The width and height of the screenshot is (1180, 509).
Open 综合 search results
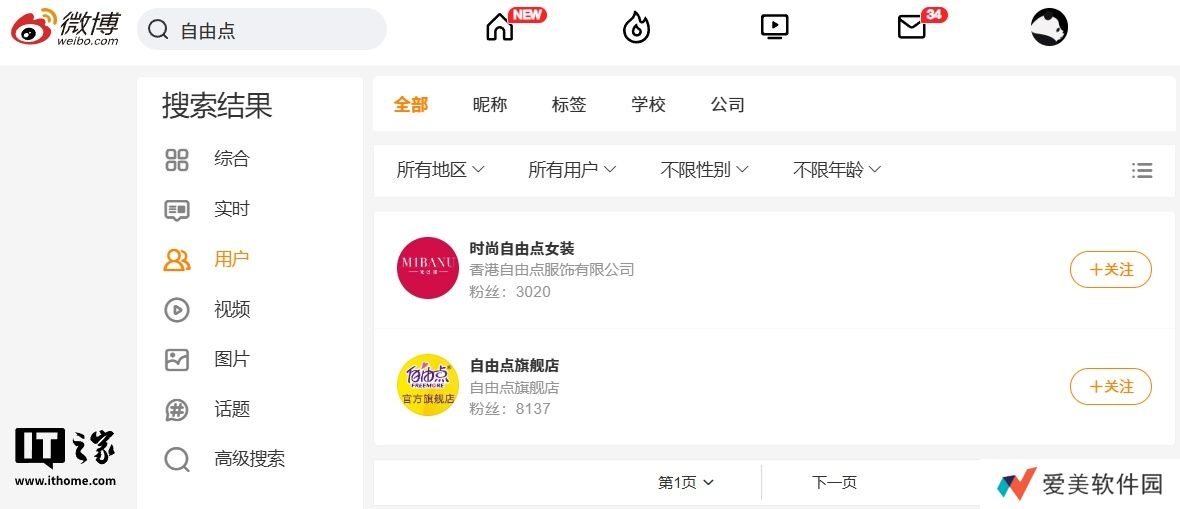tap(231, 159)
